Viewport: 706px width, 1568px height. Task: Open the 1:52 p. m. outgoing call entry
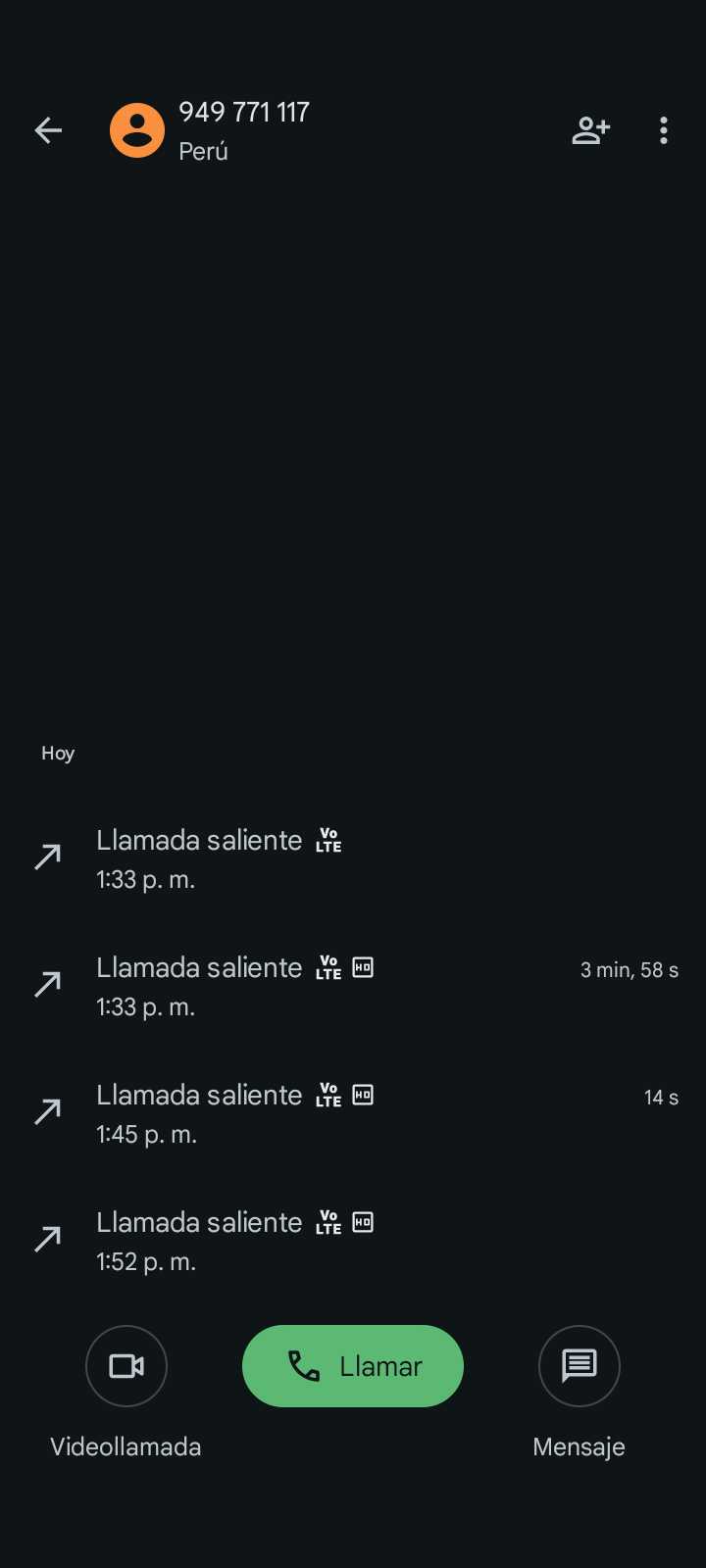coord(353,1241)
